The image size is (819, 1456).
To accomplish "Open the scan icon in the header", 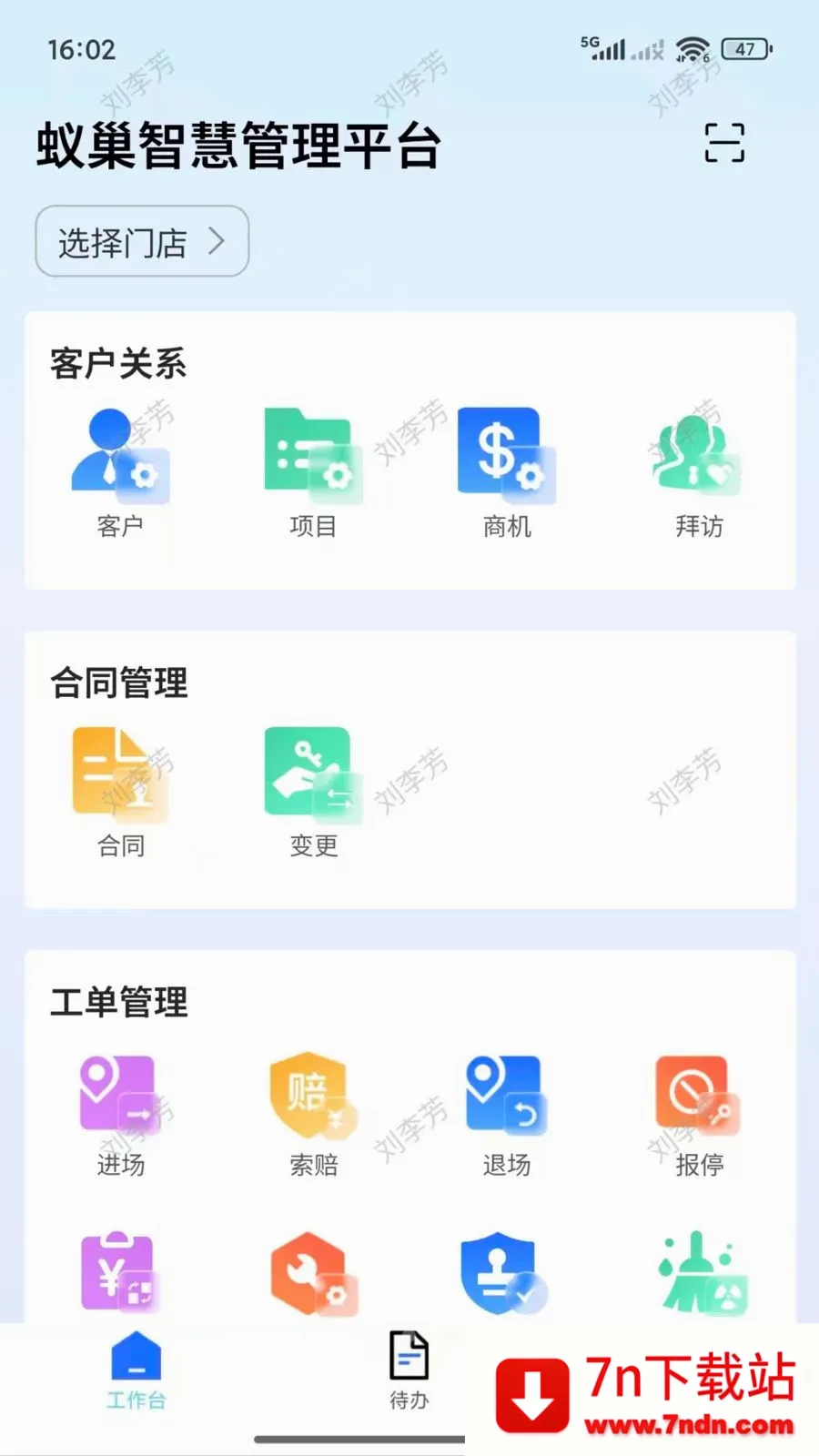I will coord(724,143).
